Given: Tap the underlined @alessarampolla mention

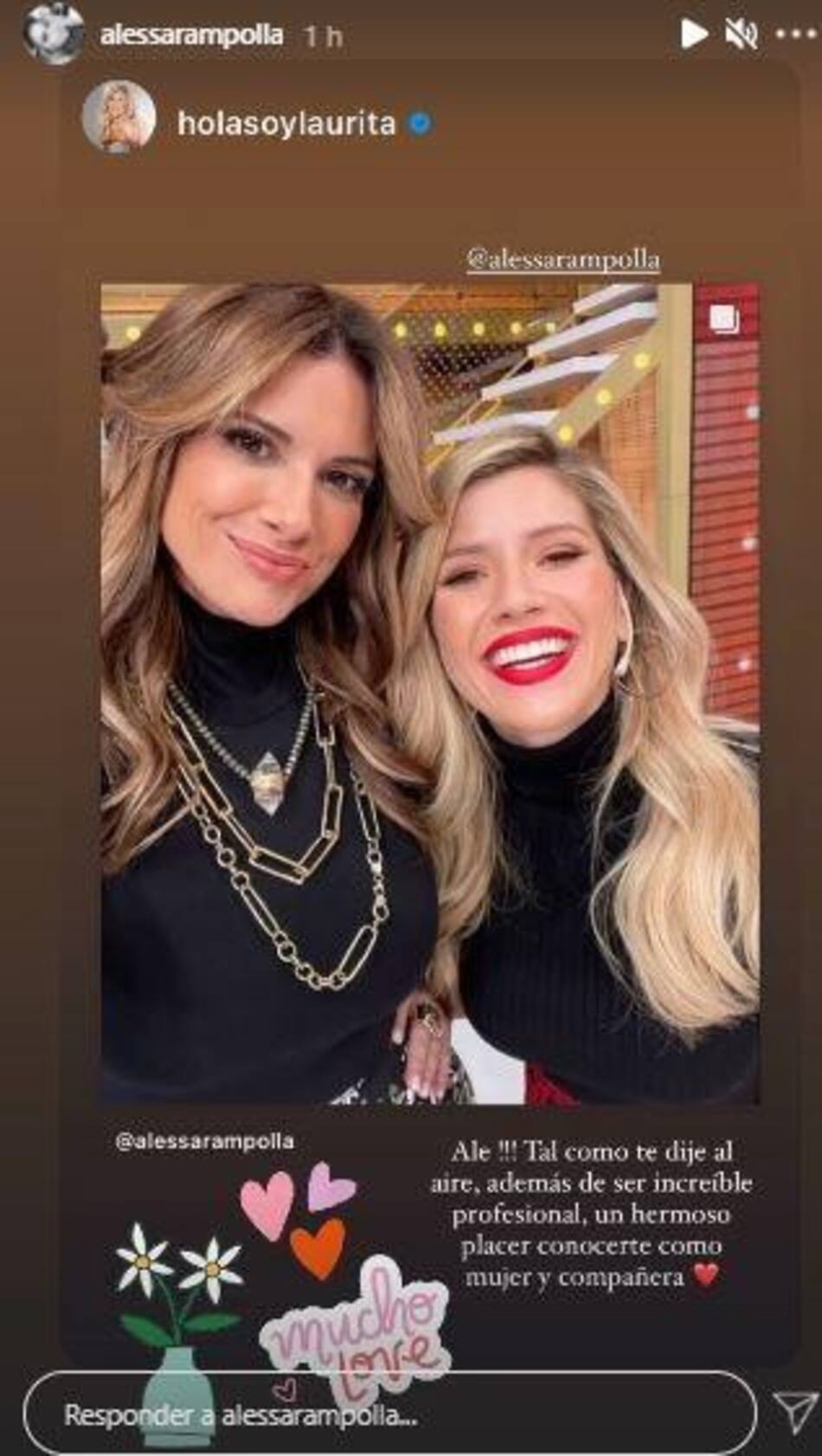Looking at the screenshot, I should tap(562, 259).
